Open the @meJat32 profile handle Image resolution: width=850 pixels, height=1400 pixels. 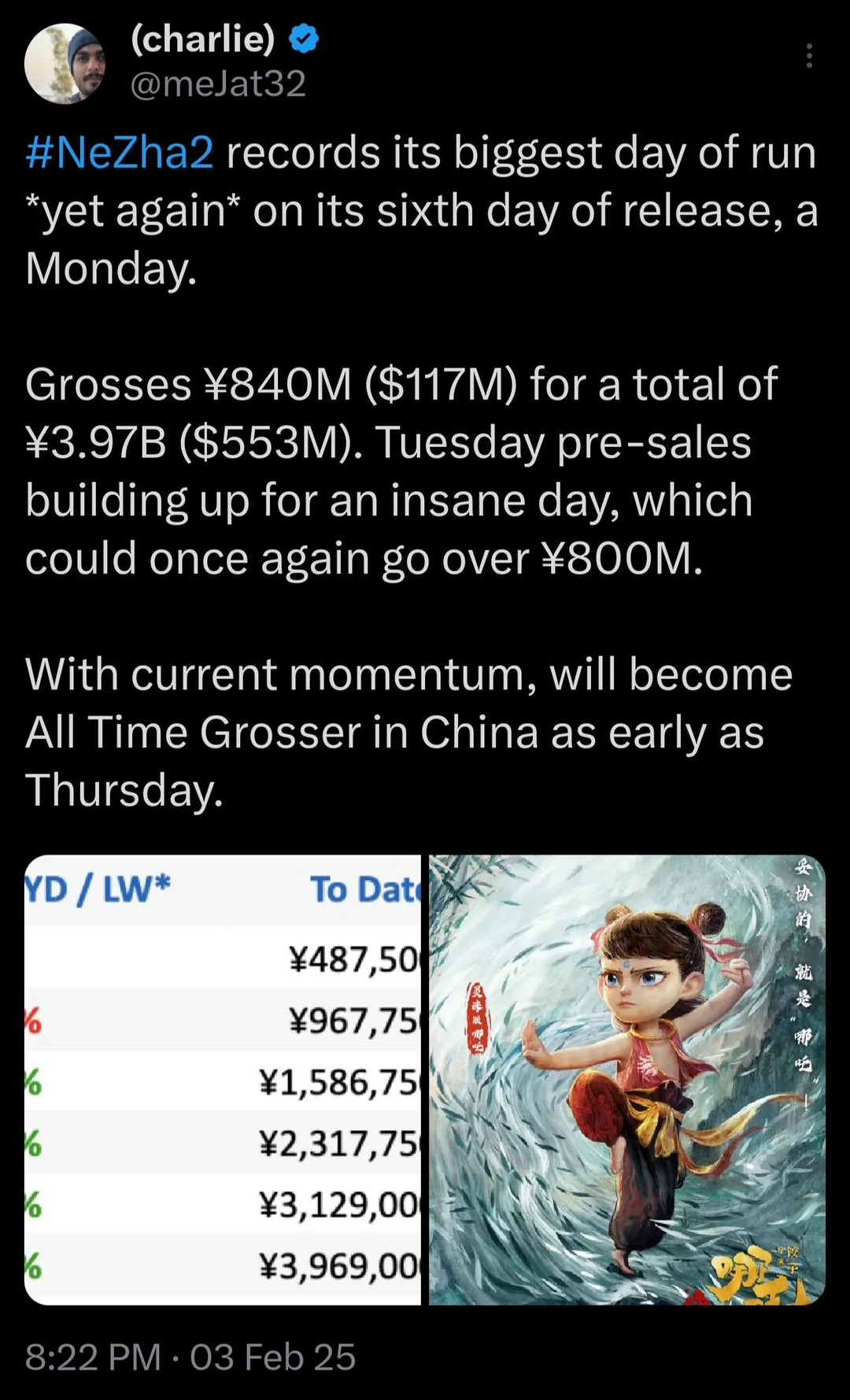click(x=218, y=84)
